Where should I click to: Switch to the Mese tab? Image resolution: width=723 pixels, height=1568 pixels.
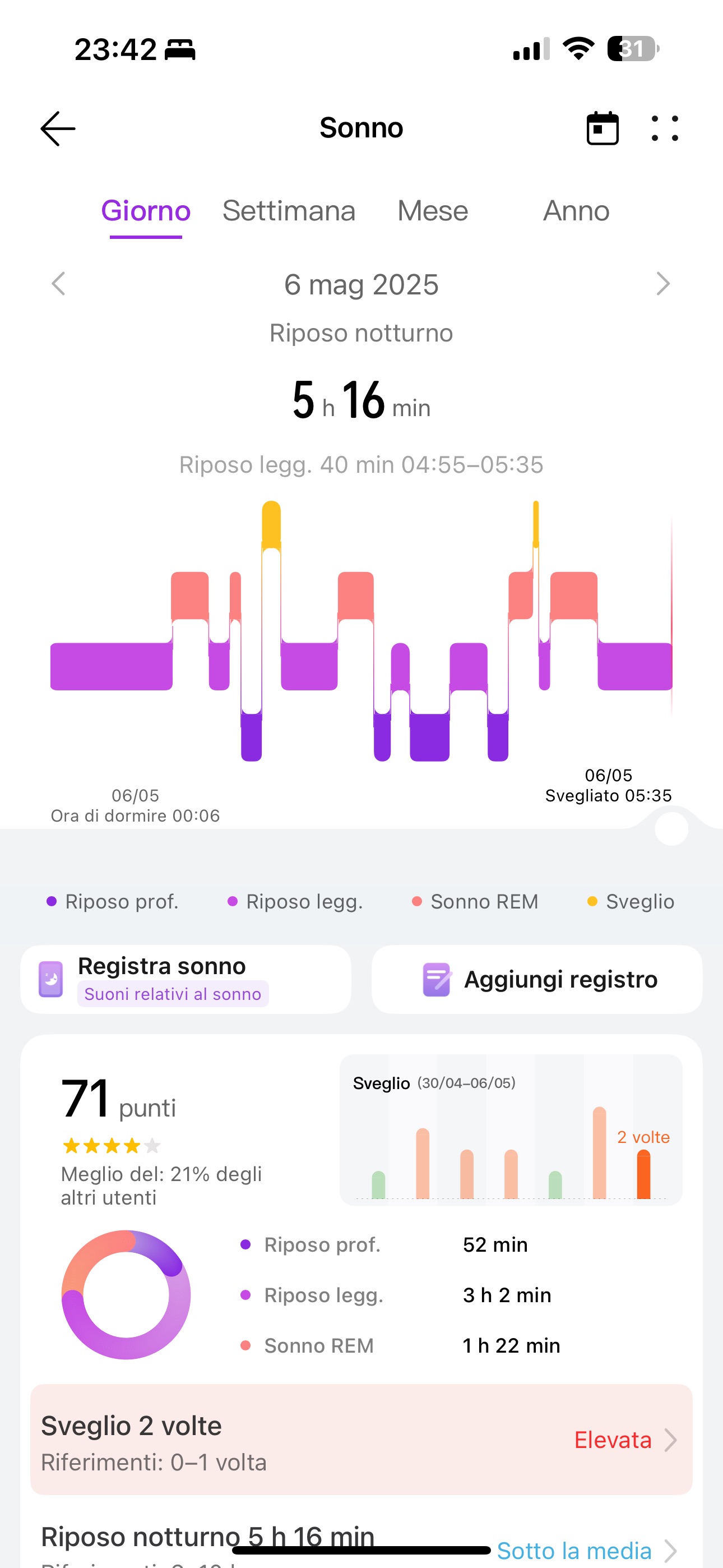tap(433, 211)
